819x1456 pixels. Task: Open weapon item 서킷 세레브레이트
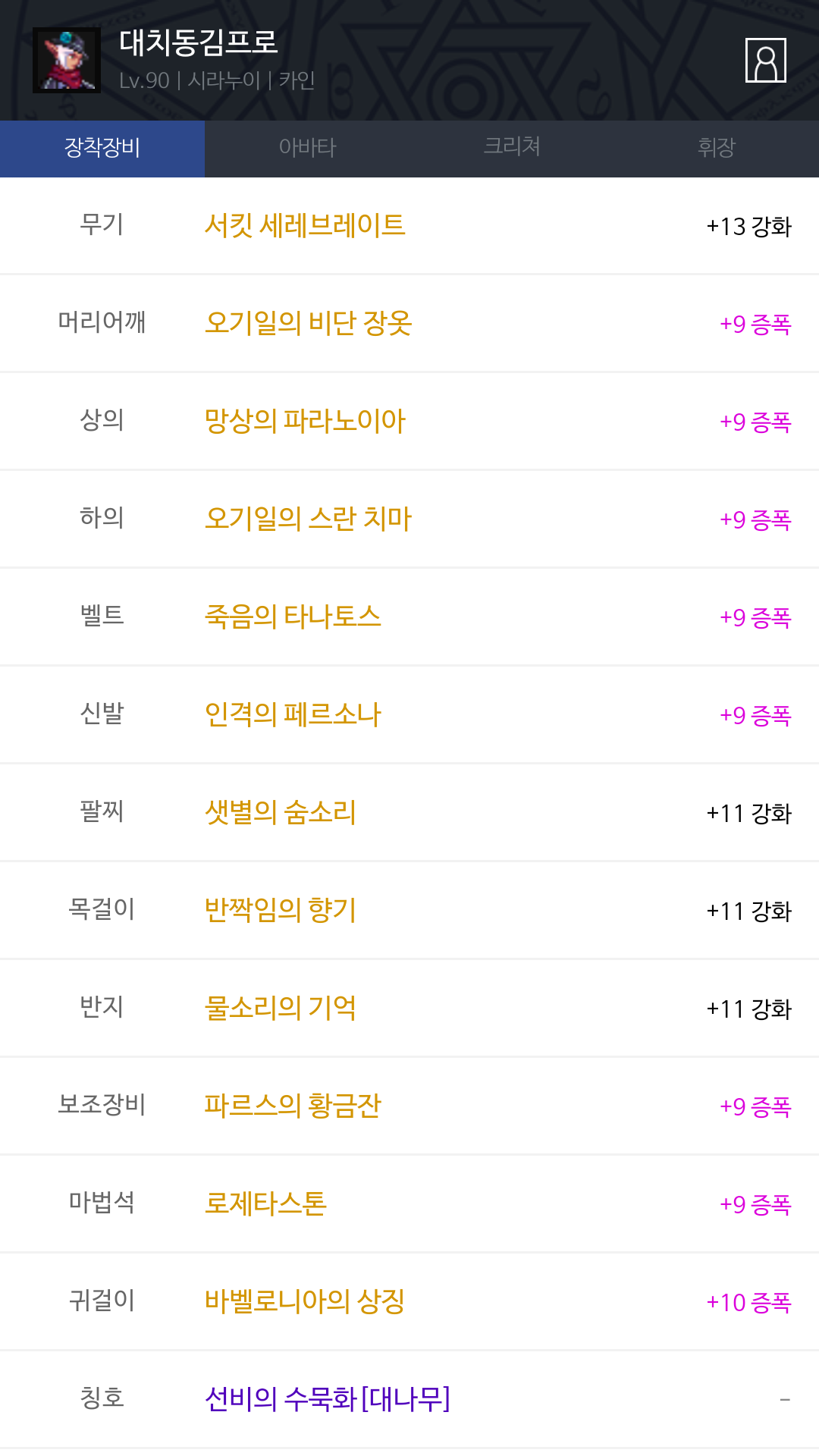tap(305, 225)
